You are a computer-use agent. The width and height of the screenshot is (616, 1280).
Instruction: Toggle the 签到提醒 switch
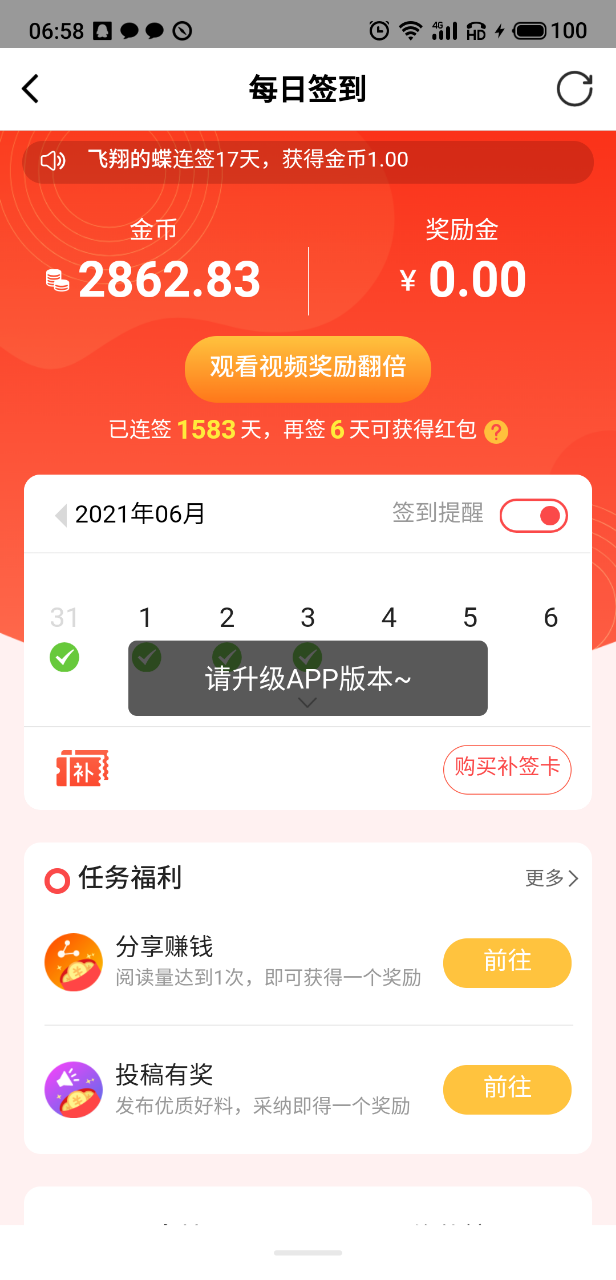pyautogui.click(x=534, y=516)
